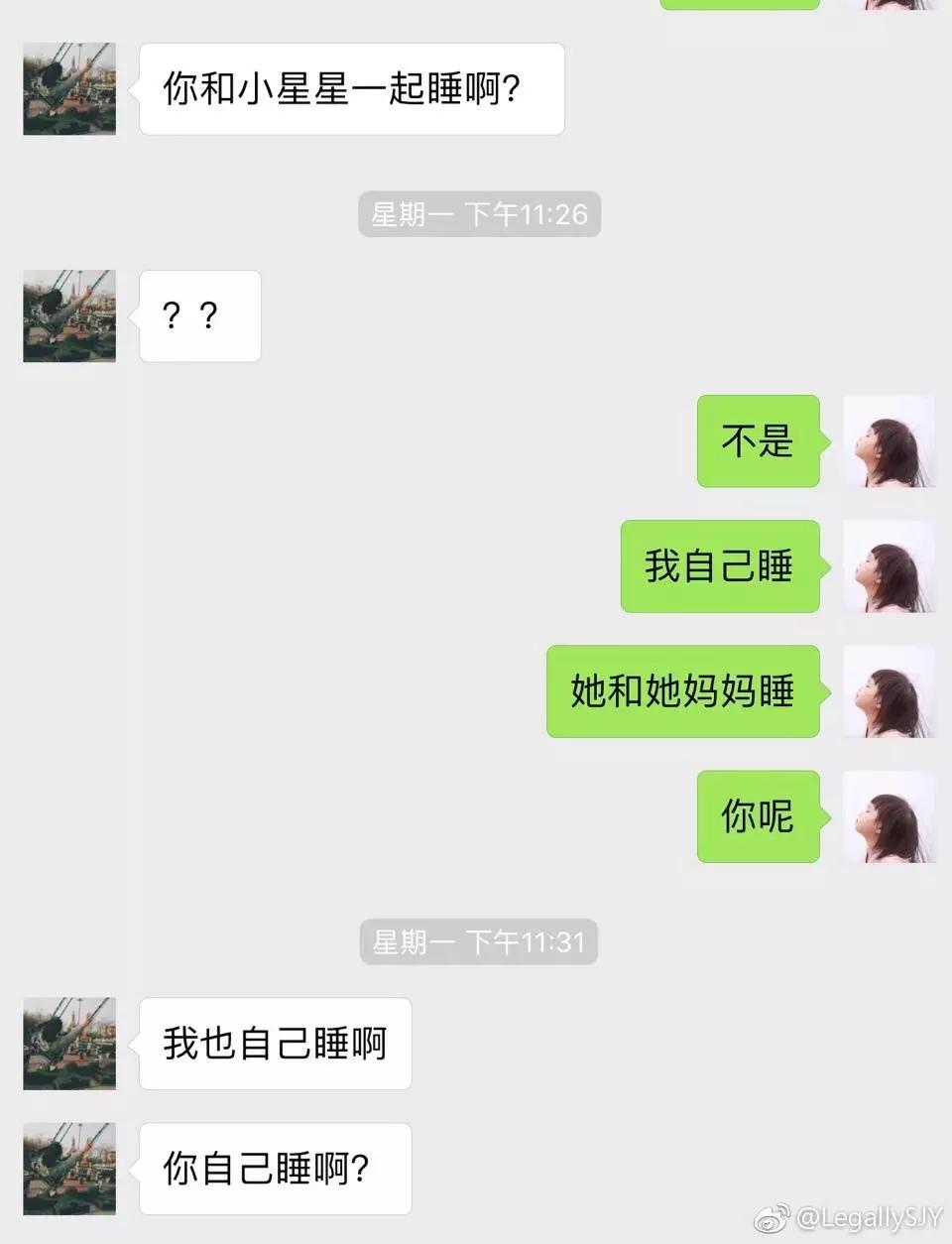The image size is (952, 1244).
Task: Open the avatar beside "她和她妈妈睡"
Action: pos(889,691)
